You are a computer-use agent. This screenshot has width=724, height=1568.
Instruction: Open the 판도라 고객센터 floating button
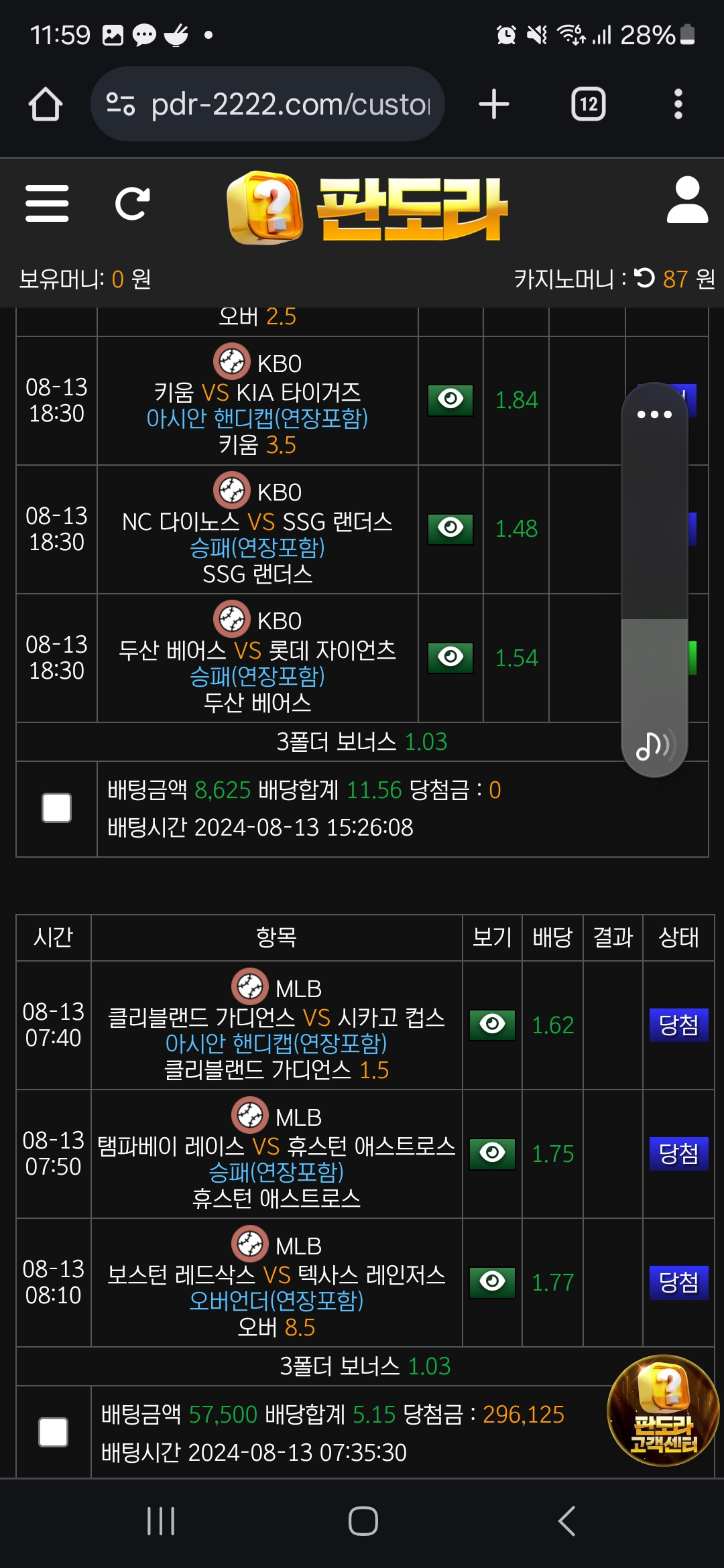(663, 1410)
